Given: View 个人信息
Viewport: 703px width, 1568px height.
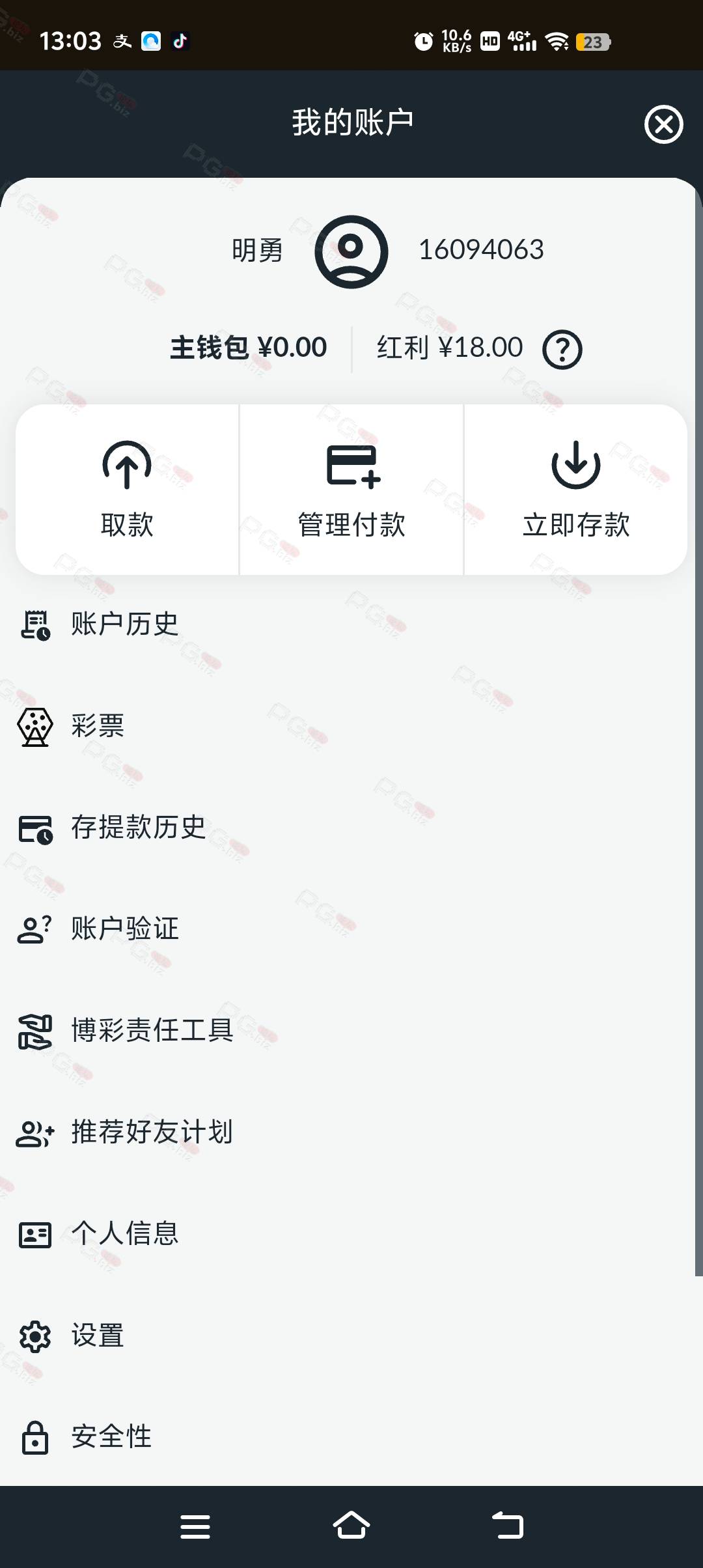Looking at the screenshot, I should (x=351, y=1234).
